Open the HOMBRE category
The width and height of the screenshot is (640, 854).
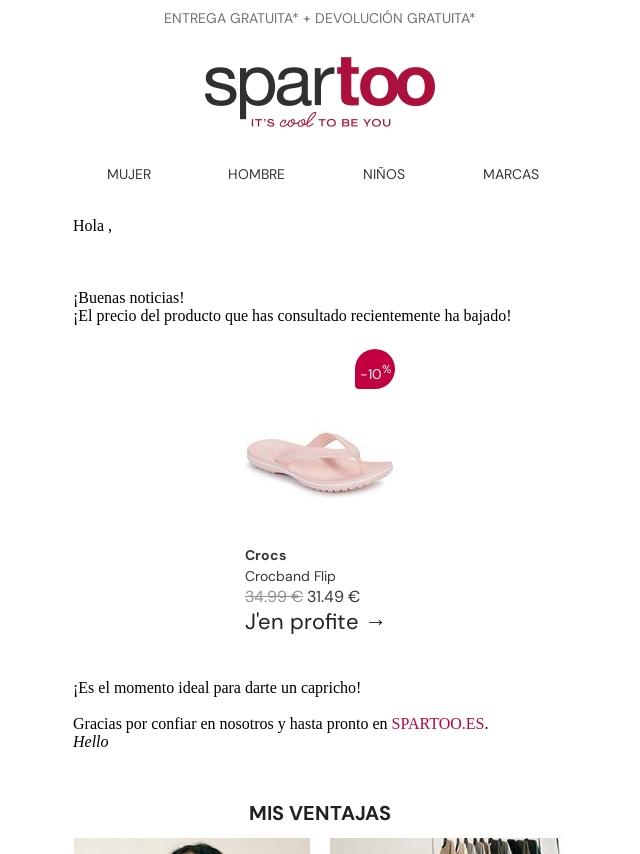pyautogui.click(x=256, y=174)
